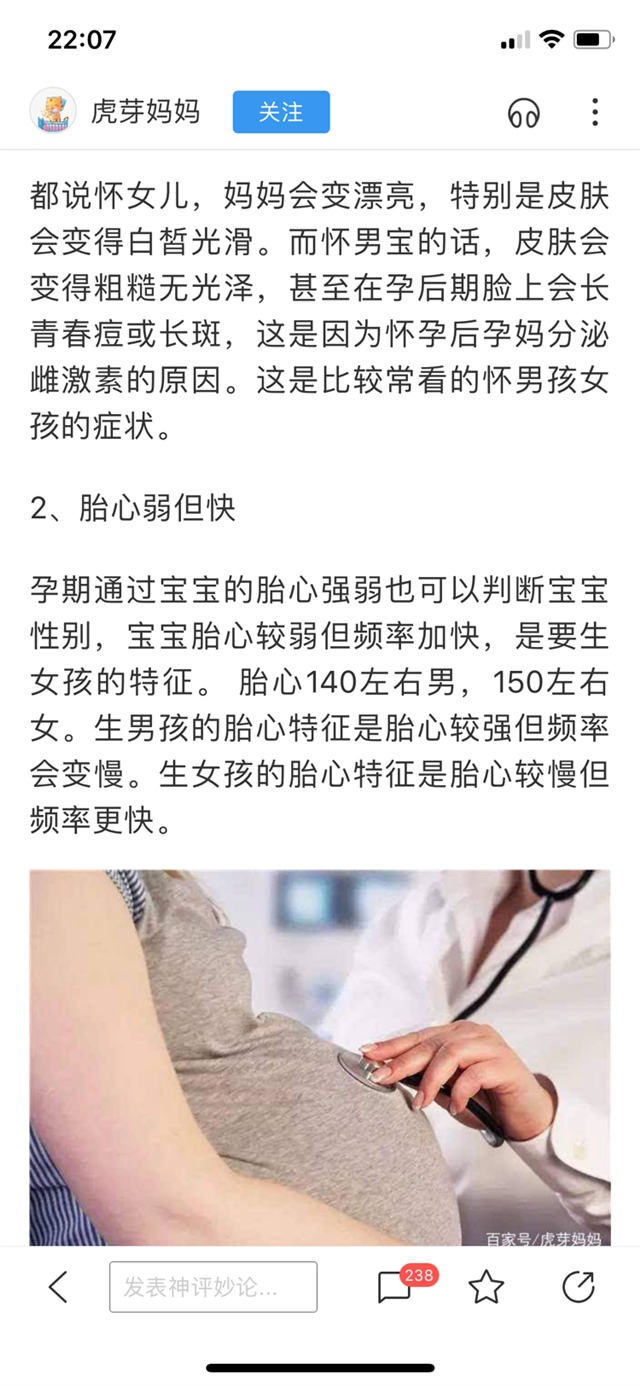This screenshot has width=640, height=1386.
Task: Open 虎芽妈妈's author avatar
Action: tap(53, 112)
